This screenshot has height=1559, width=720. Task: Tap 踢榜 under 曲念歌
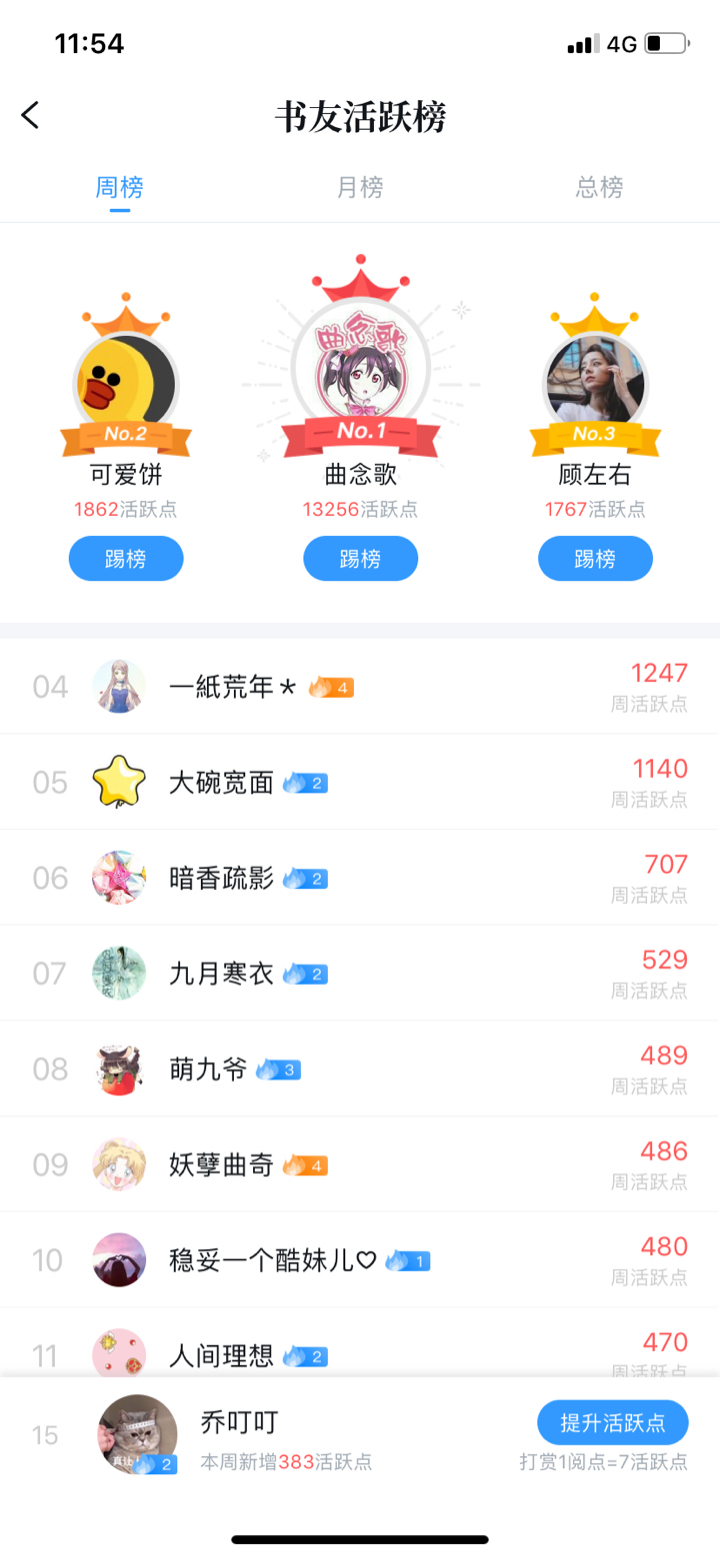point(360,558)
